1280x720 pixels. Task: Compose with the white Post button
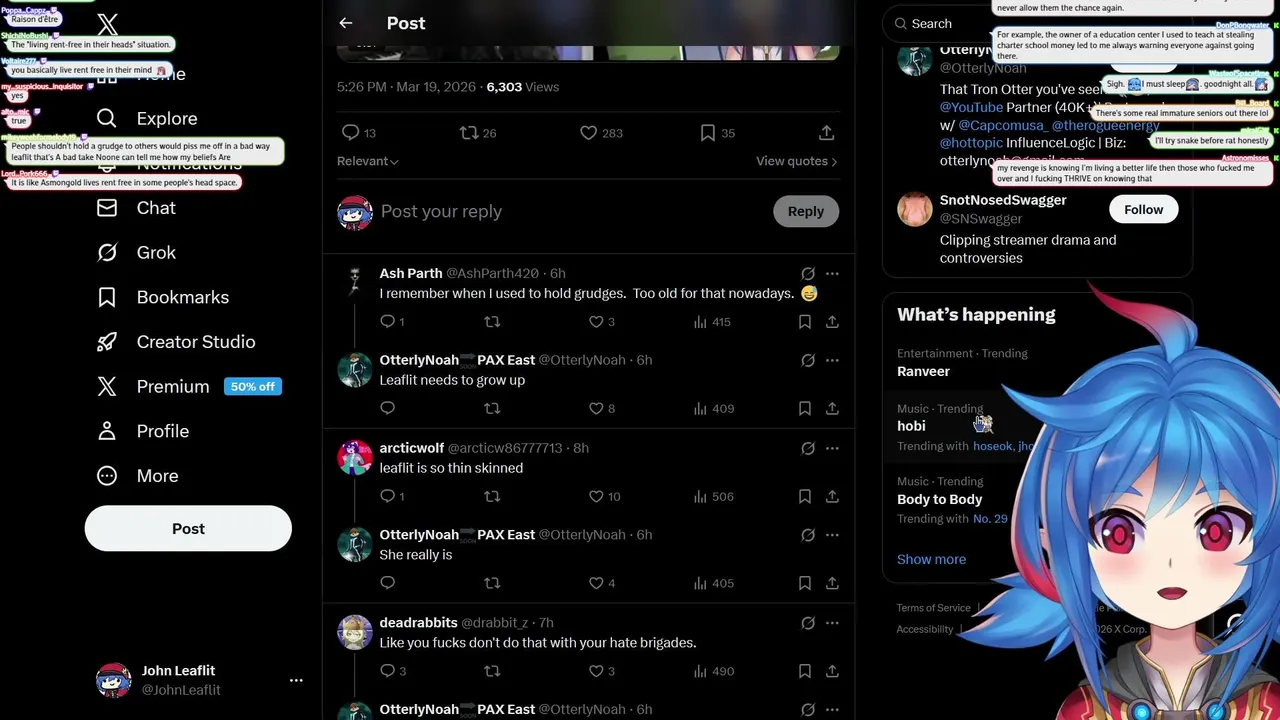coord(188,529)
